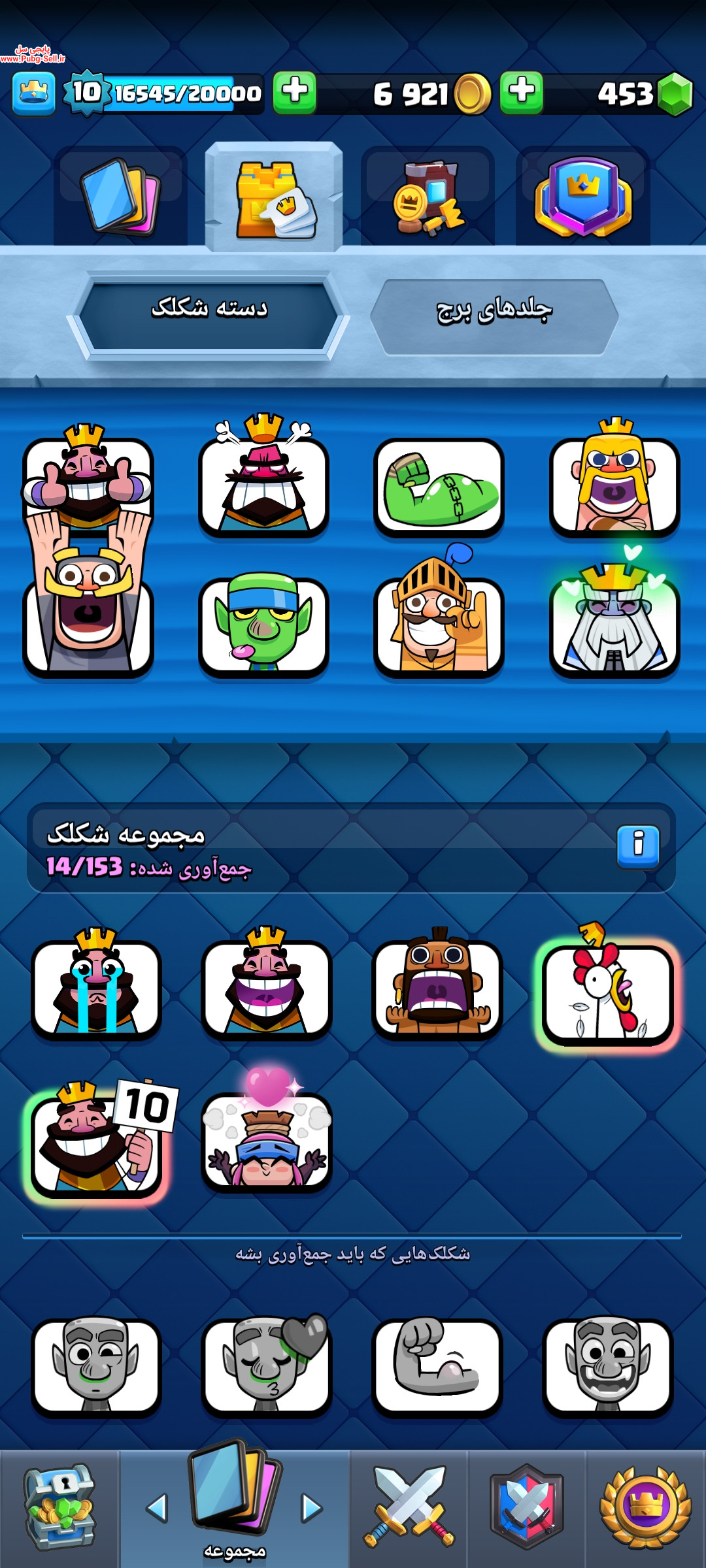The image size is (706, 1568).
Task: Select the screaming hog rider emote
Action: pos(437,984)
